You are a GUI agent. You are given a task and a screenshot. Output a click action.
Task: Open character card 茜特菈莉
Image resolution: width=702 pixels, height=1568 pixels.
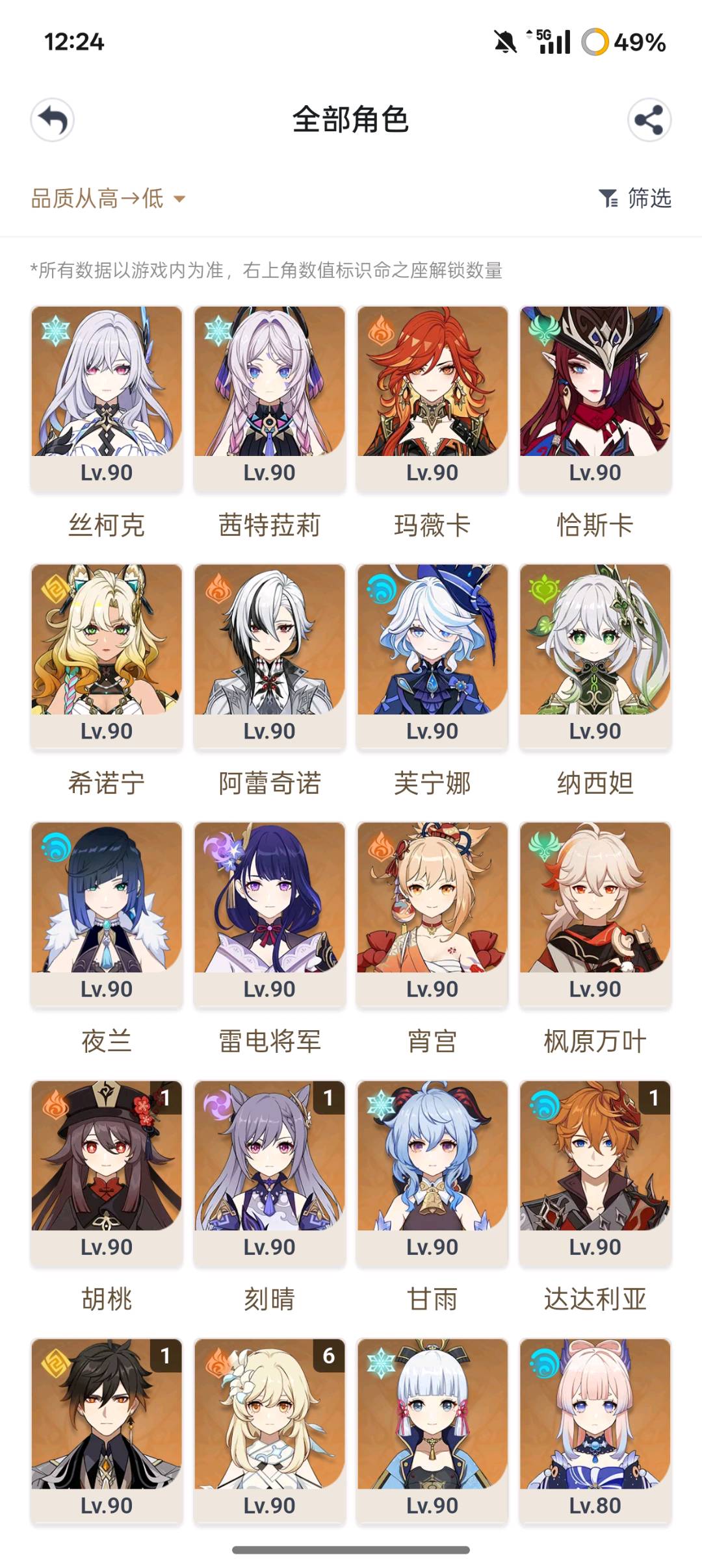(270, 396)
